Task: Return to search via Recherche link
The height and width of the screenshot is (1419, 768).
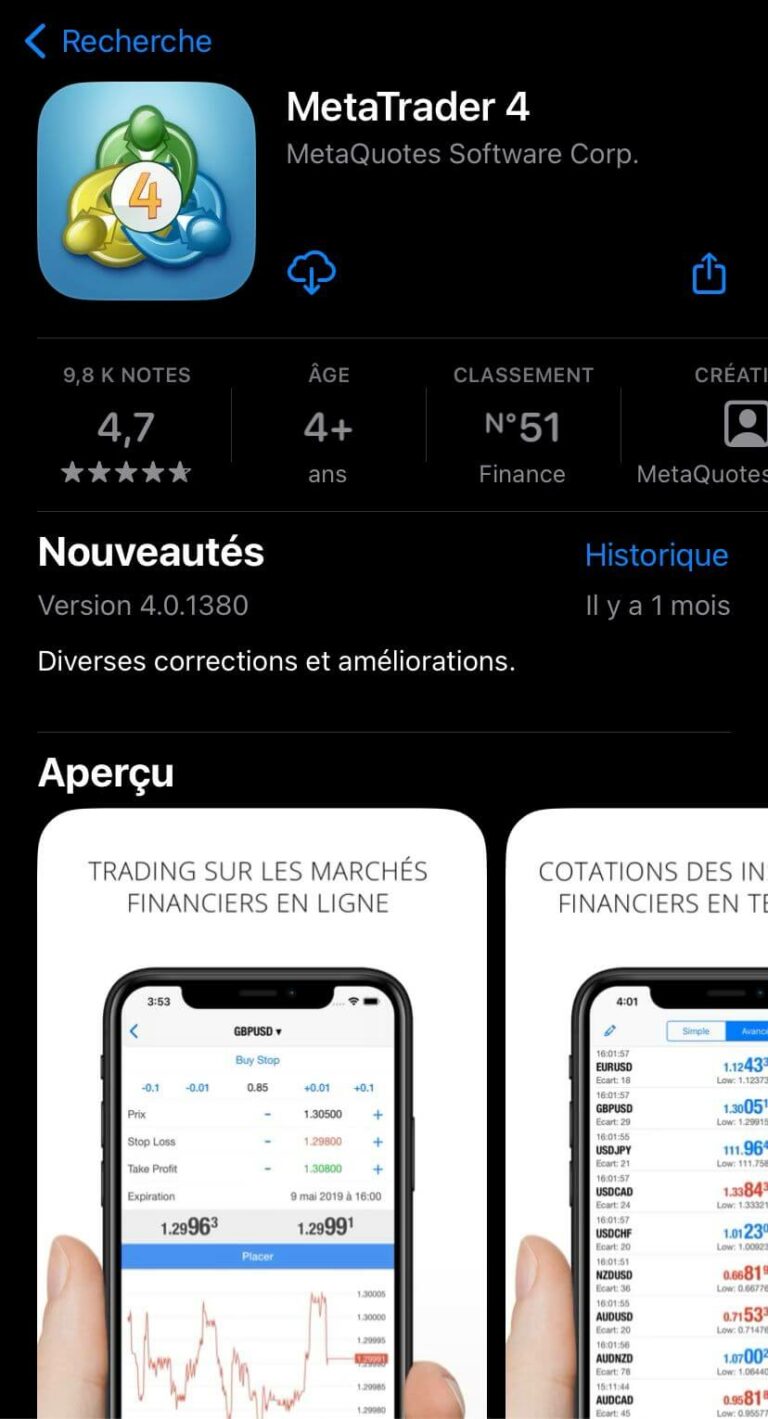Action: click(x=135, y=41)
